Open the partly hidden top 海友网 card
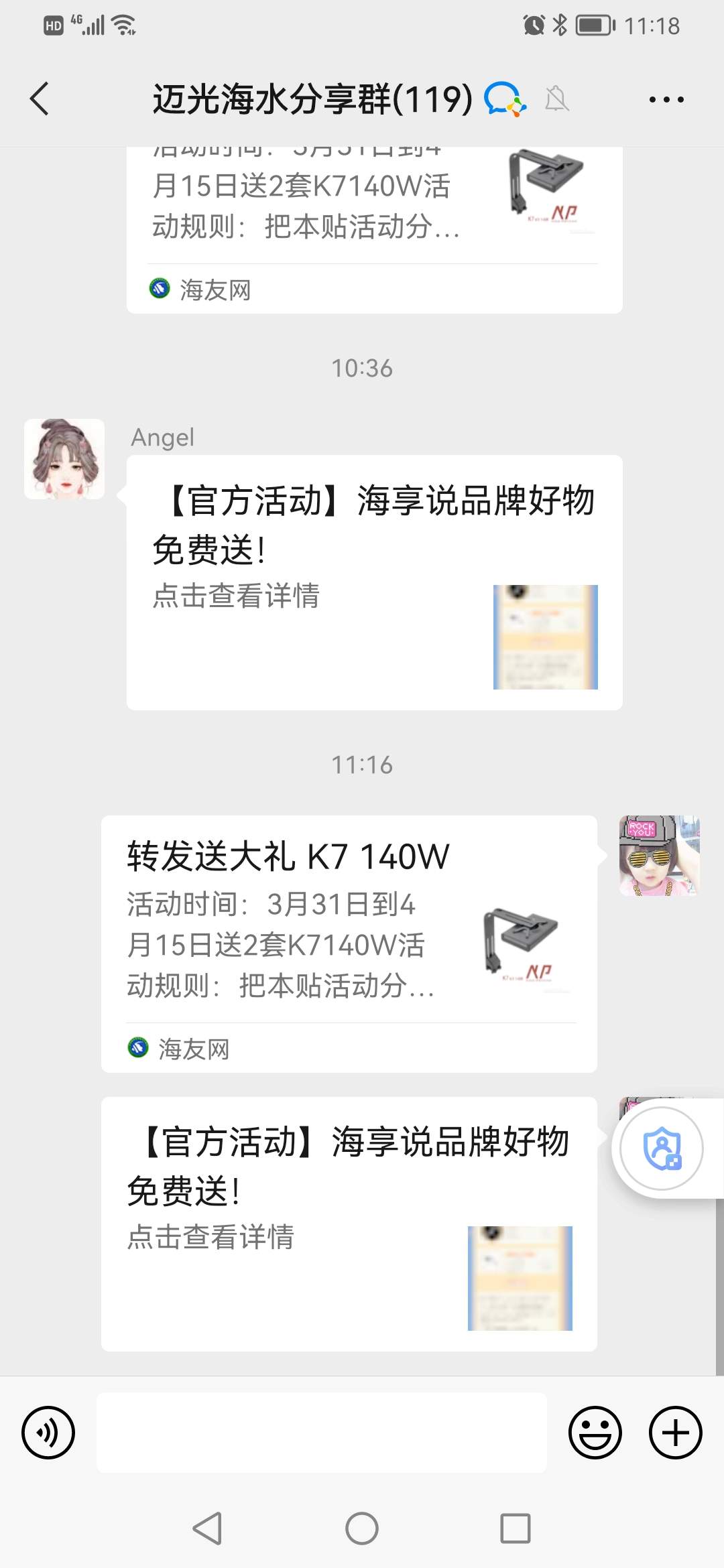This screenshot has width=724, height=1568. tap(374, 228)
